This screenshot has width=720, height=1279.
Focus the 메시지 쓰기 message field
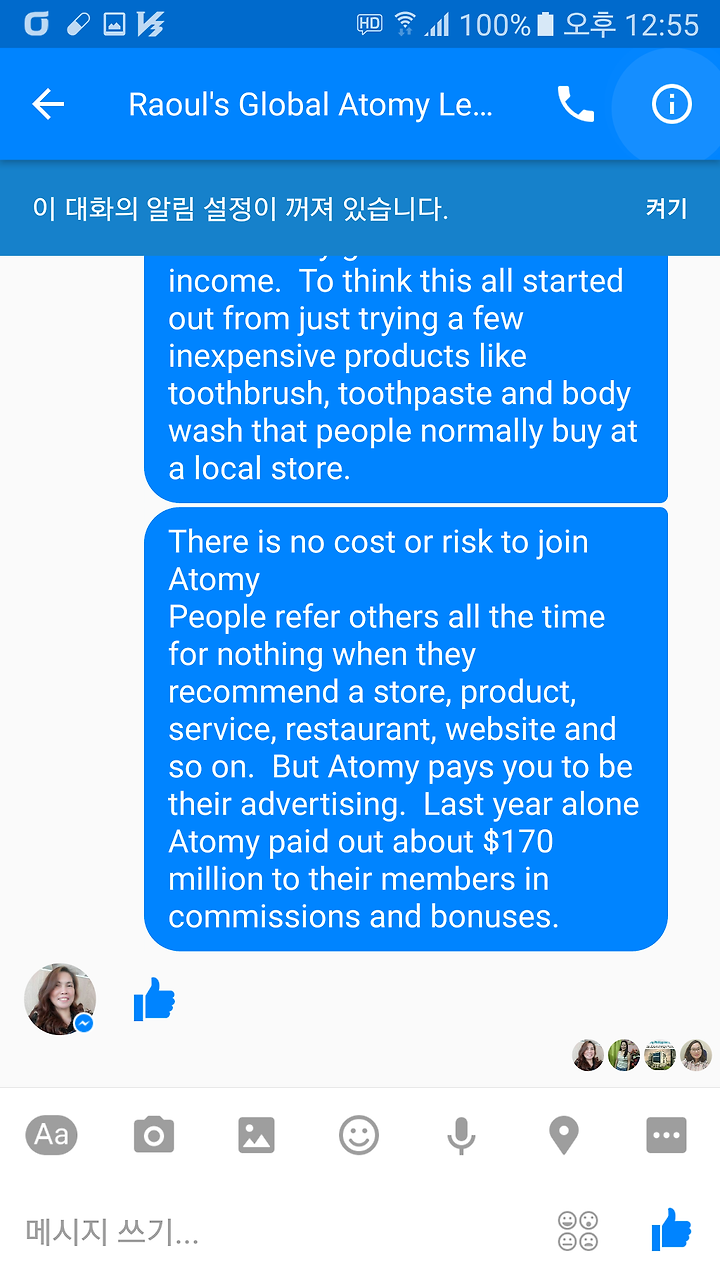[x=280, y=1231]
